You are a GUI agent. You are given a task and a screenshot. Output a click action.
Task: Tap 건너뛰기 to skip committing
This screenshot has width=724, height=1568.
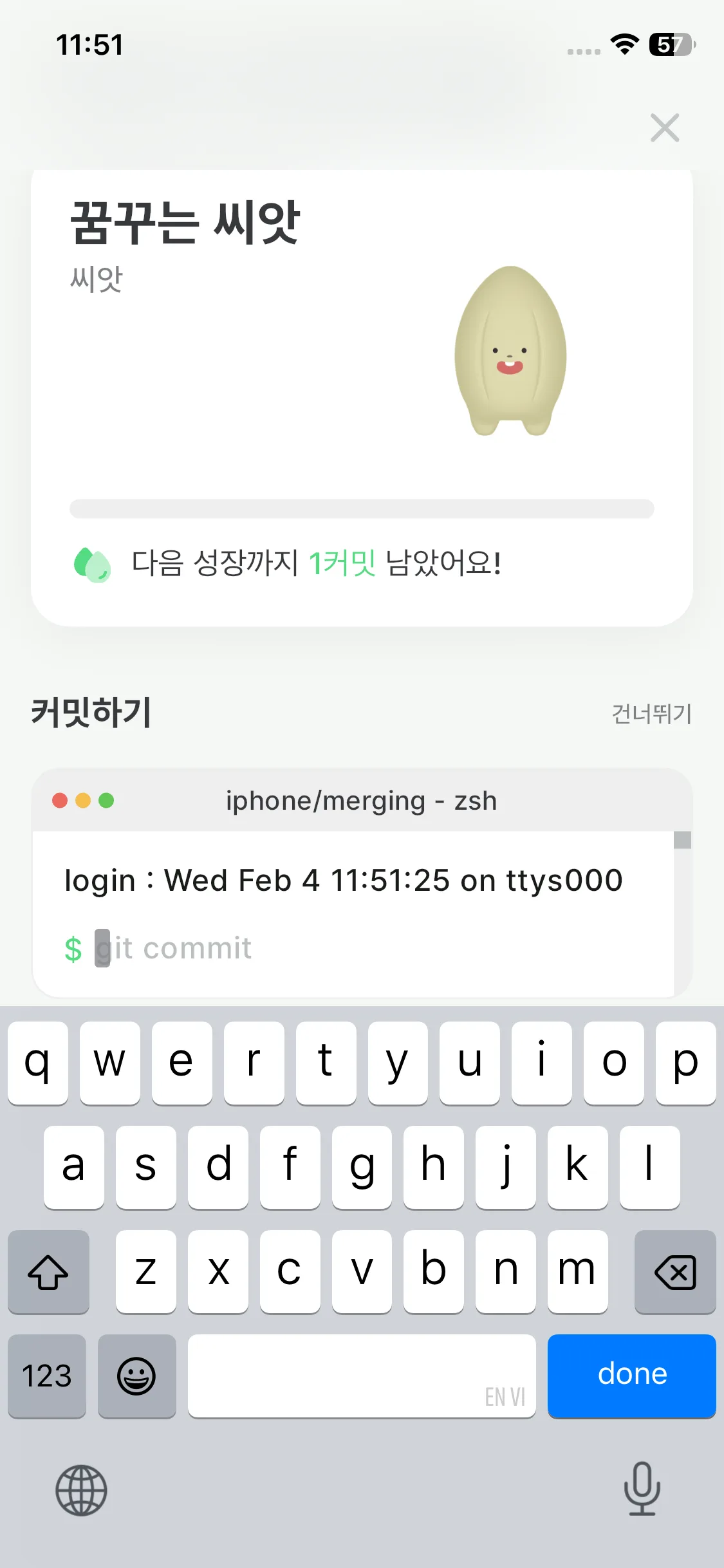(x=651, y=714)
